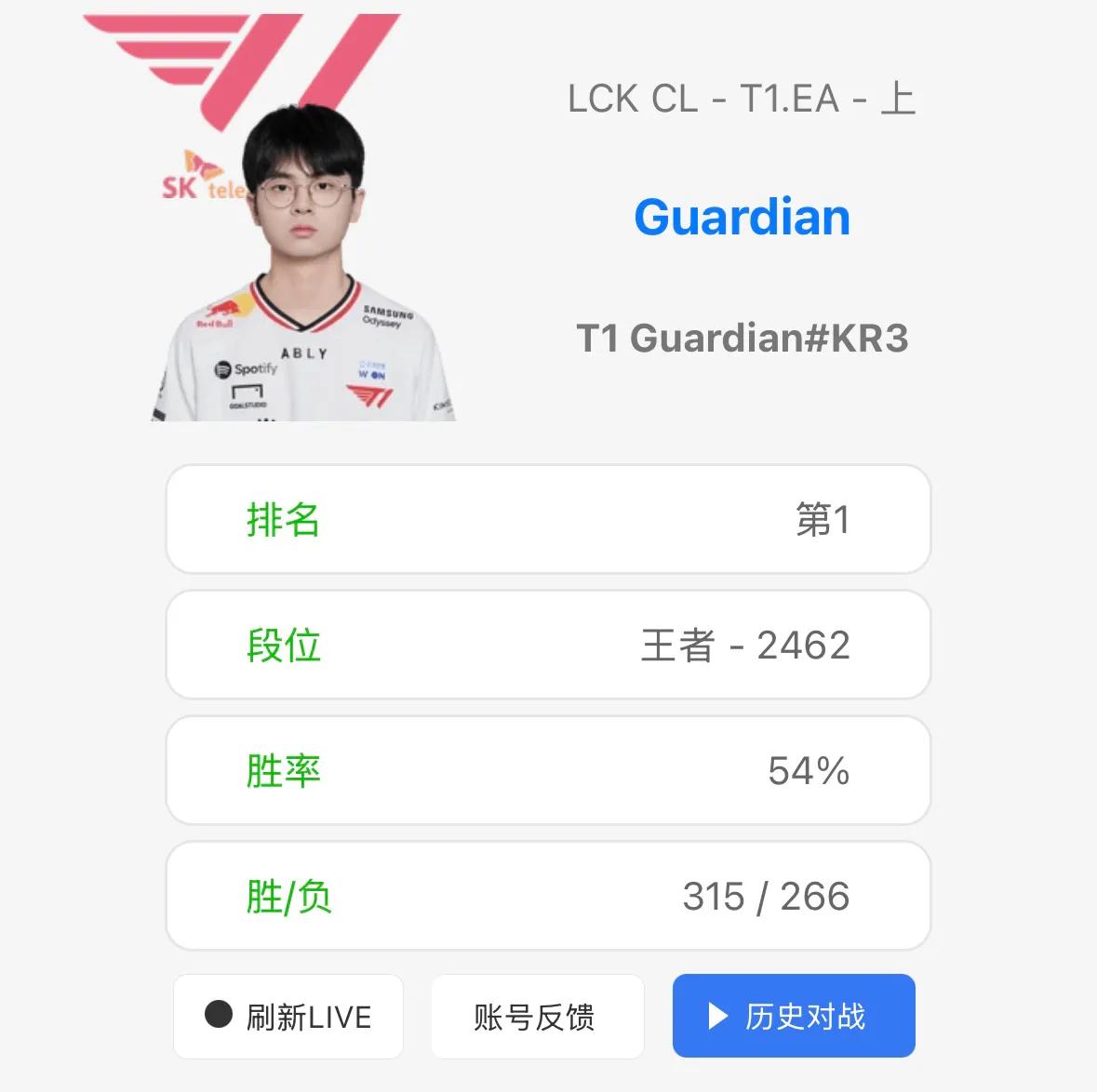Open the 账号反馈 account feedback button
Screen dimensions: 1097x1092
coord(537,1016)
